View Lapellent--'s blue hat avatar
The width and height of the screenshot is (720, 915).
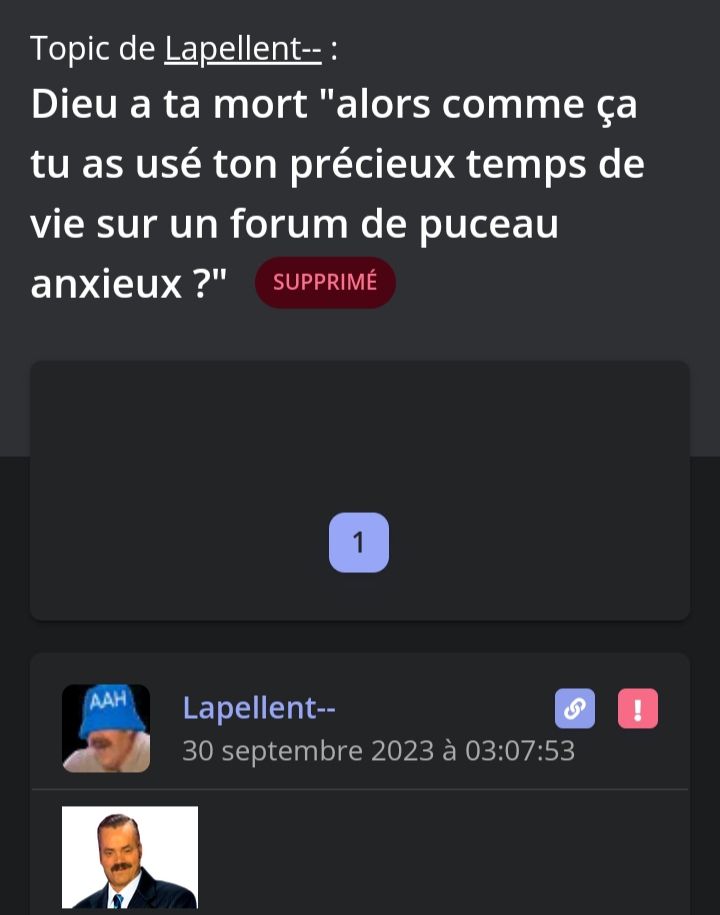coord(106,728)
